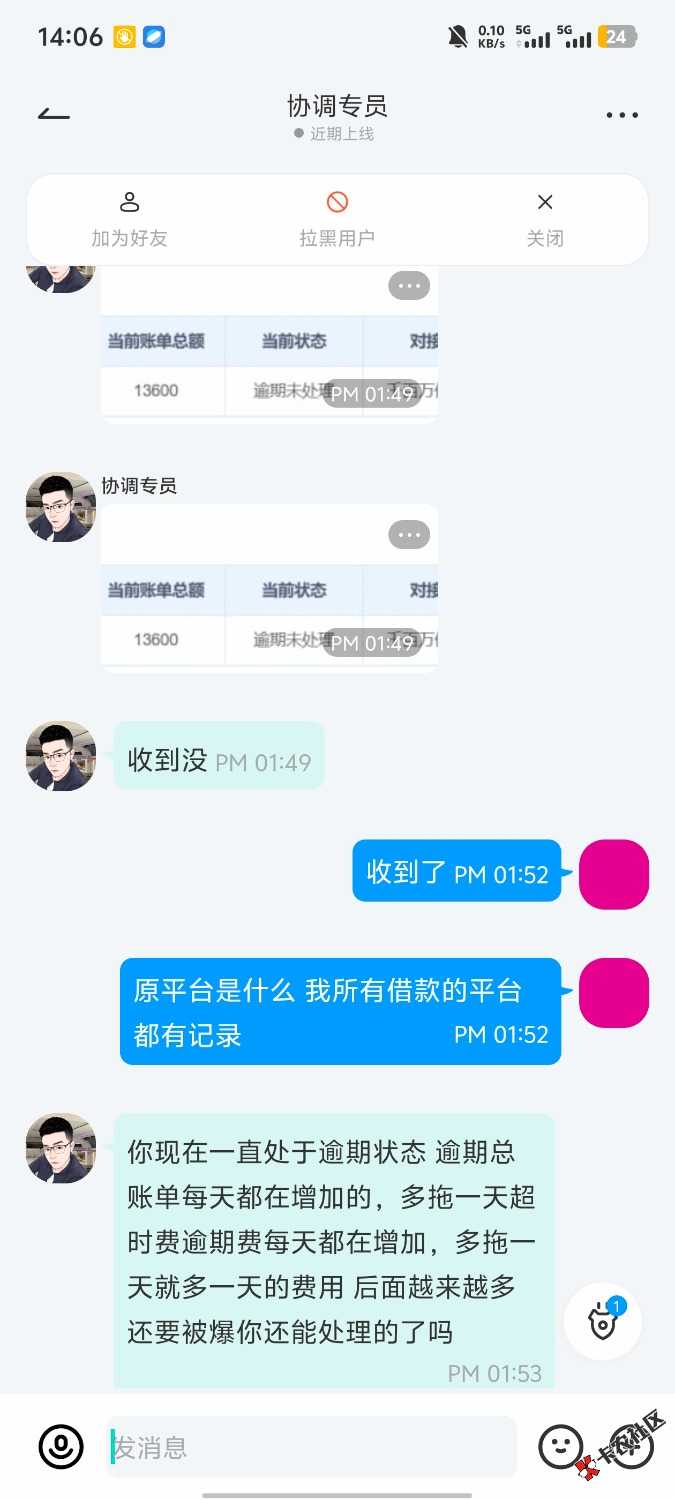Open the three-dot overflow menu
The width and height of the screenshot is (675, 1500).
621,115
